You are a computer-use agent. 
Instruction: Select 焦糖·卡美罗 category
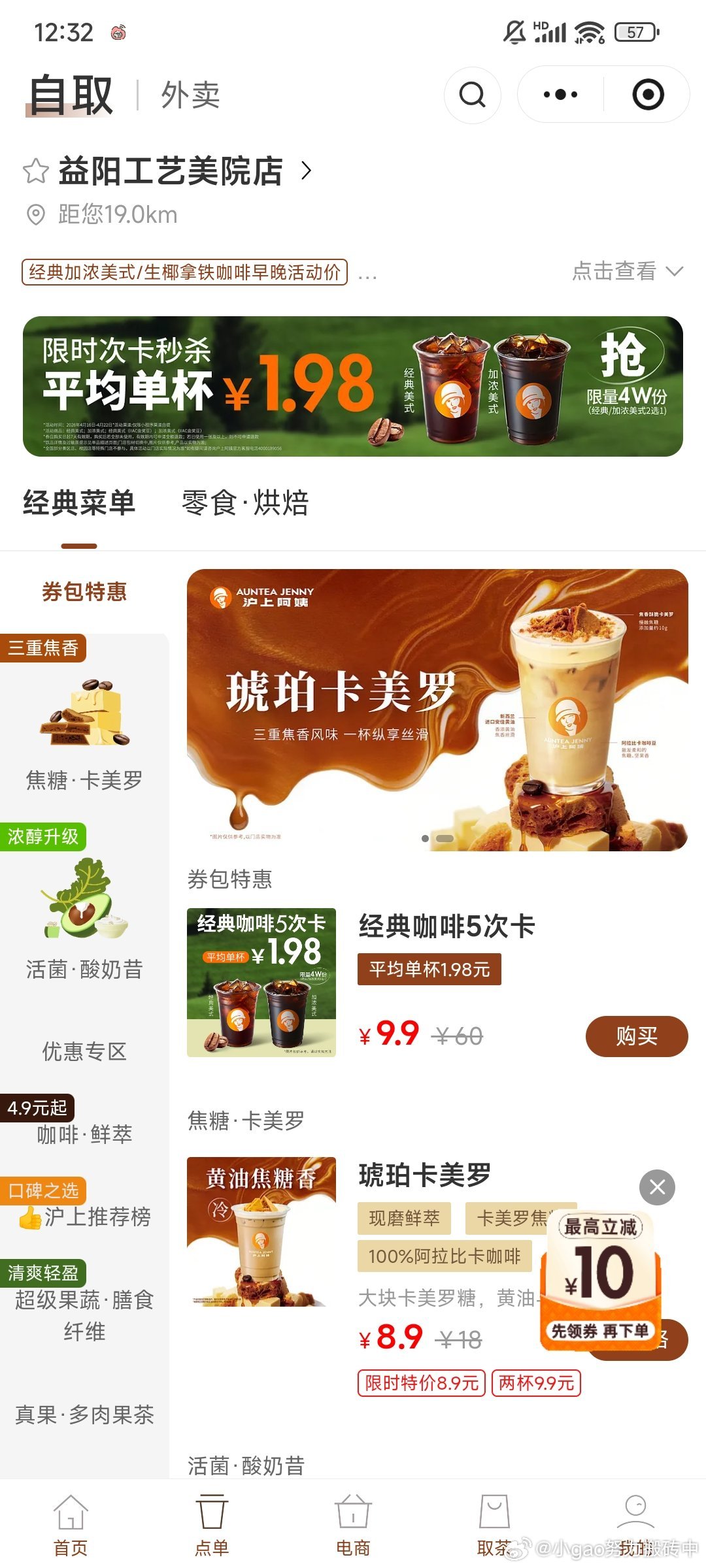[84, 732]
